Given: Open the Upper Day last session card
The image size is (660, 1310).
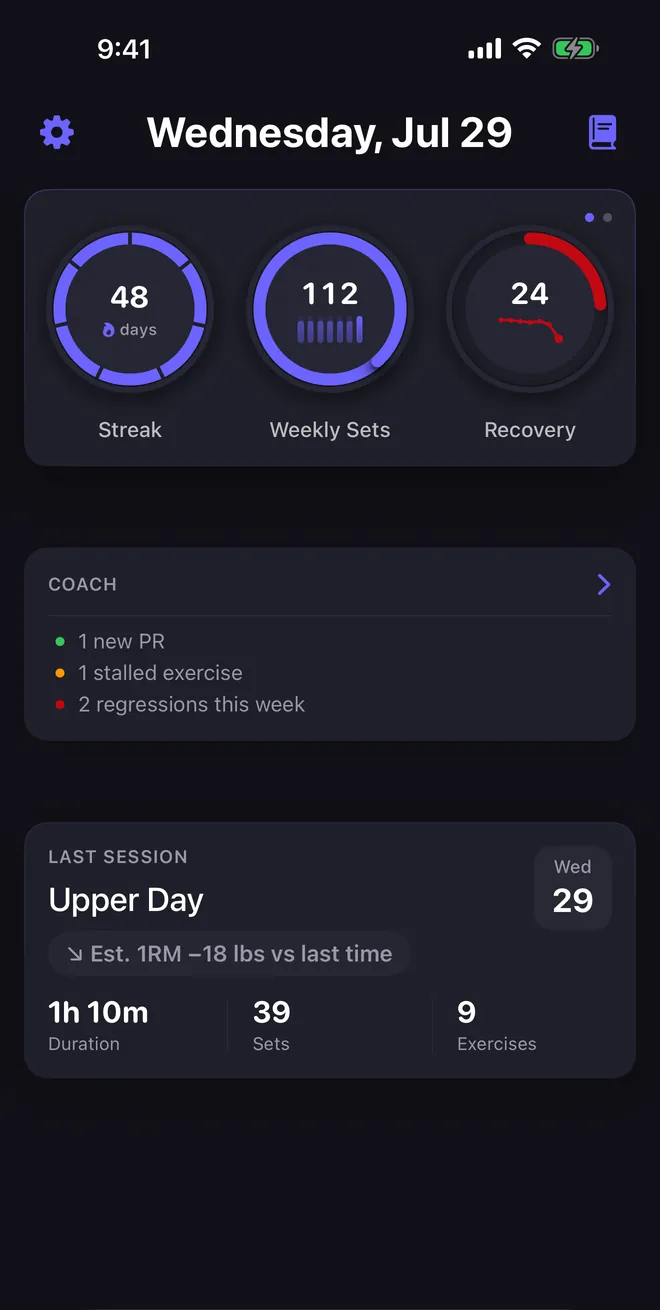Looking at the screenshot, I should [x=330, y=950].
